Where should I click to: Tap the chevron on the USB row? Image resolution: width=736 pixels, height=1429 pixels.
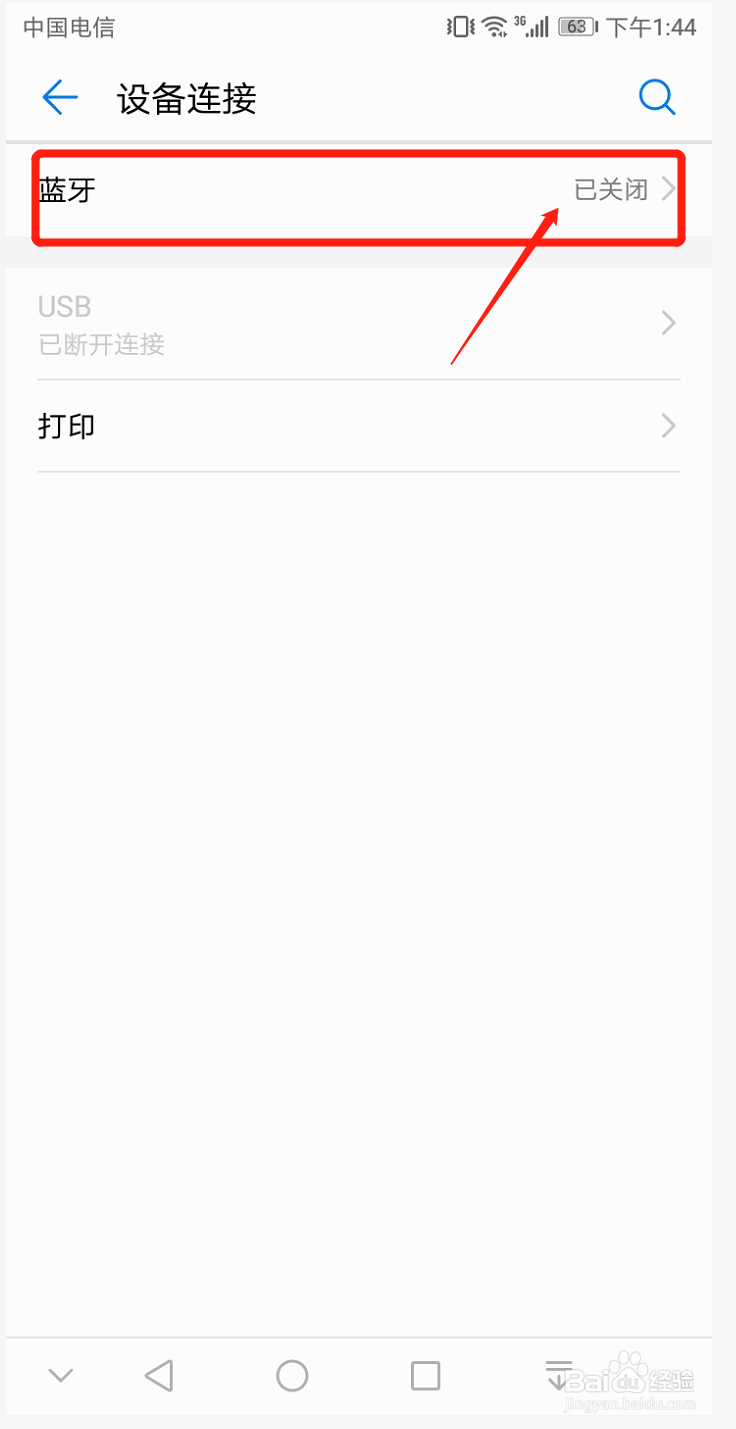668,323
